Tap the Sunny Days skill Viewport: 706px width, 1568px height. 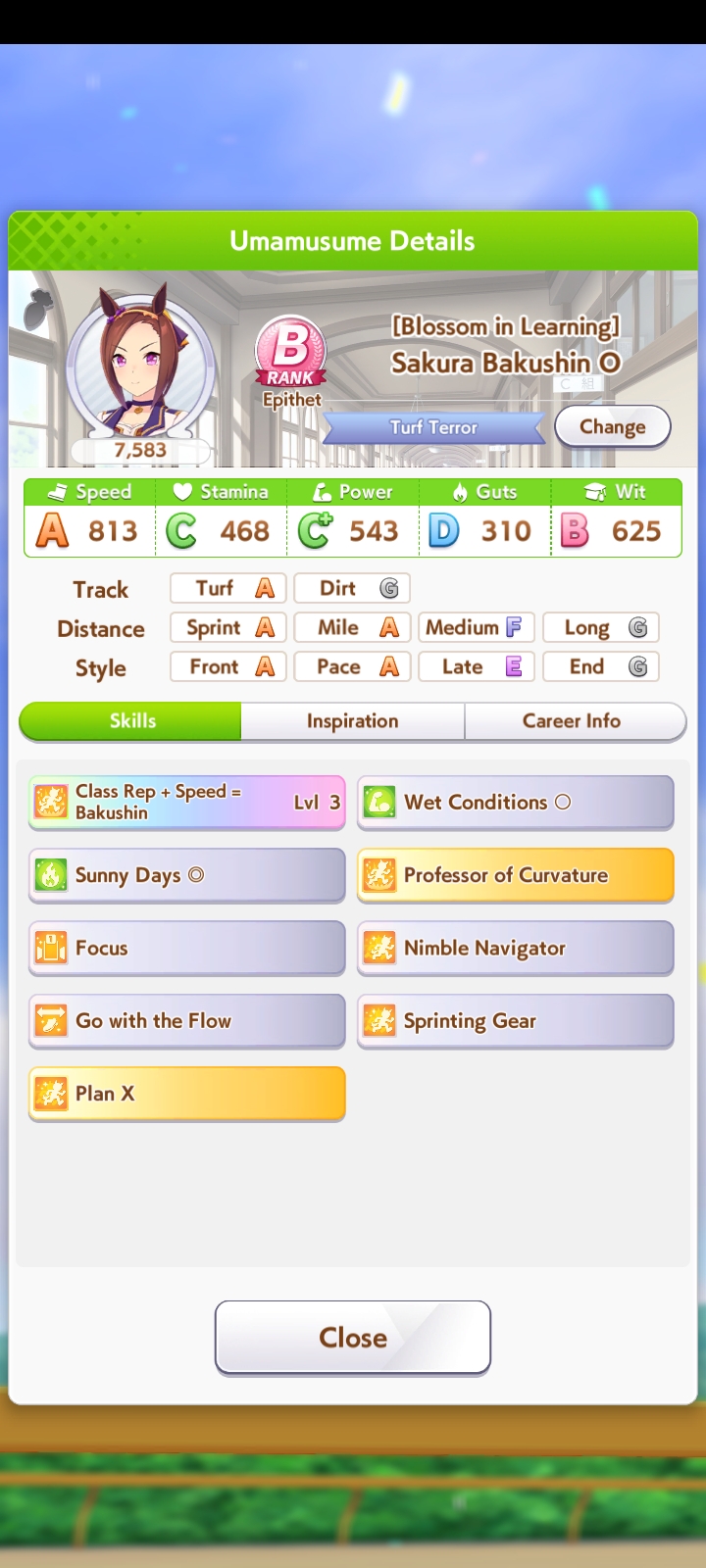[187, 875]
